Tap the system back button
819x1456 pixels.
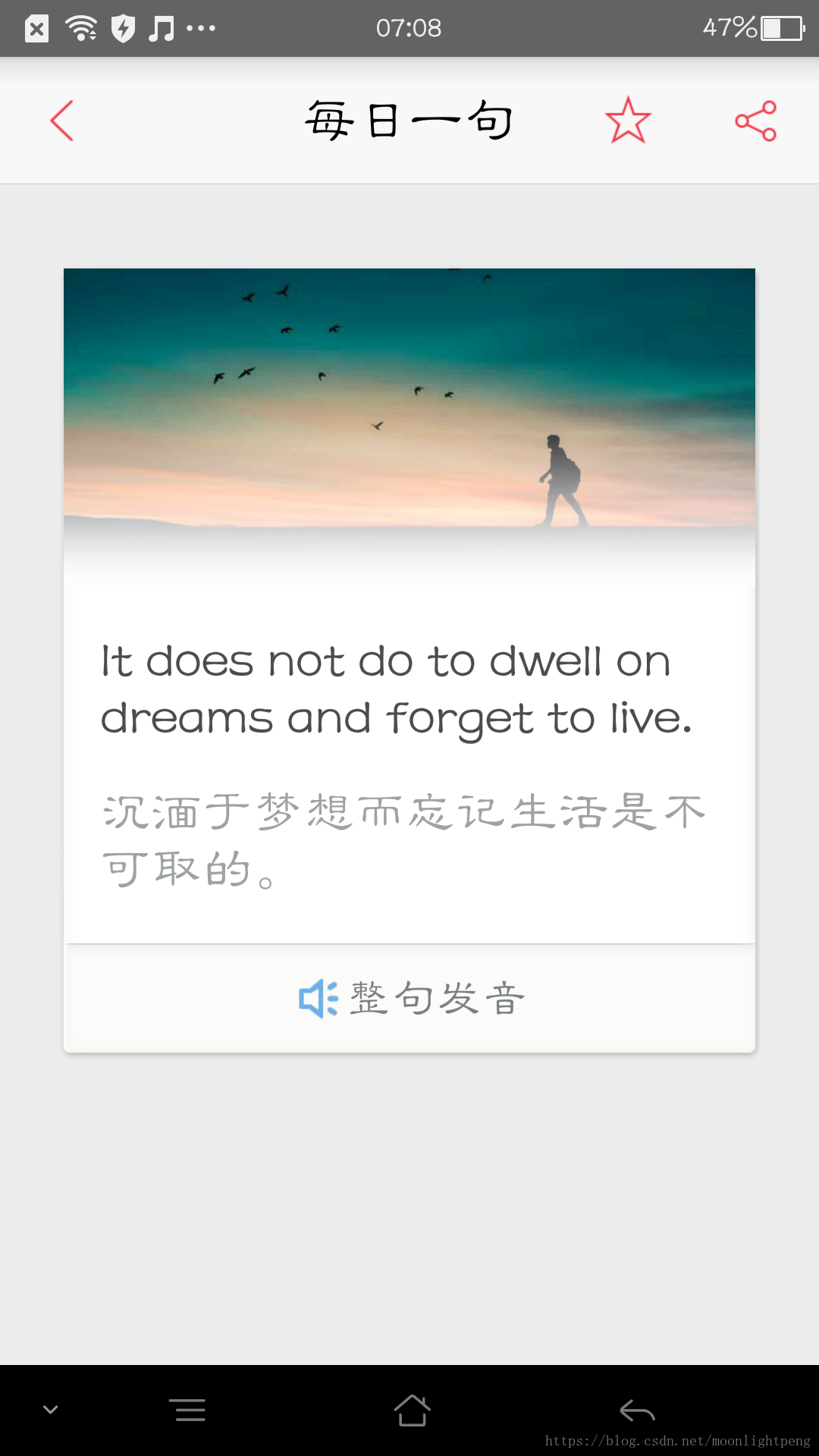tap(637, 1410)
